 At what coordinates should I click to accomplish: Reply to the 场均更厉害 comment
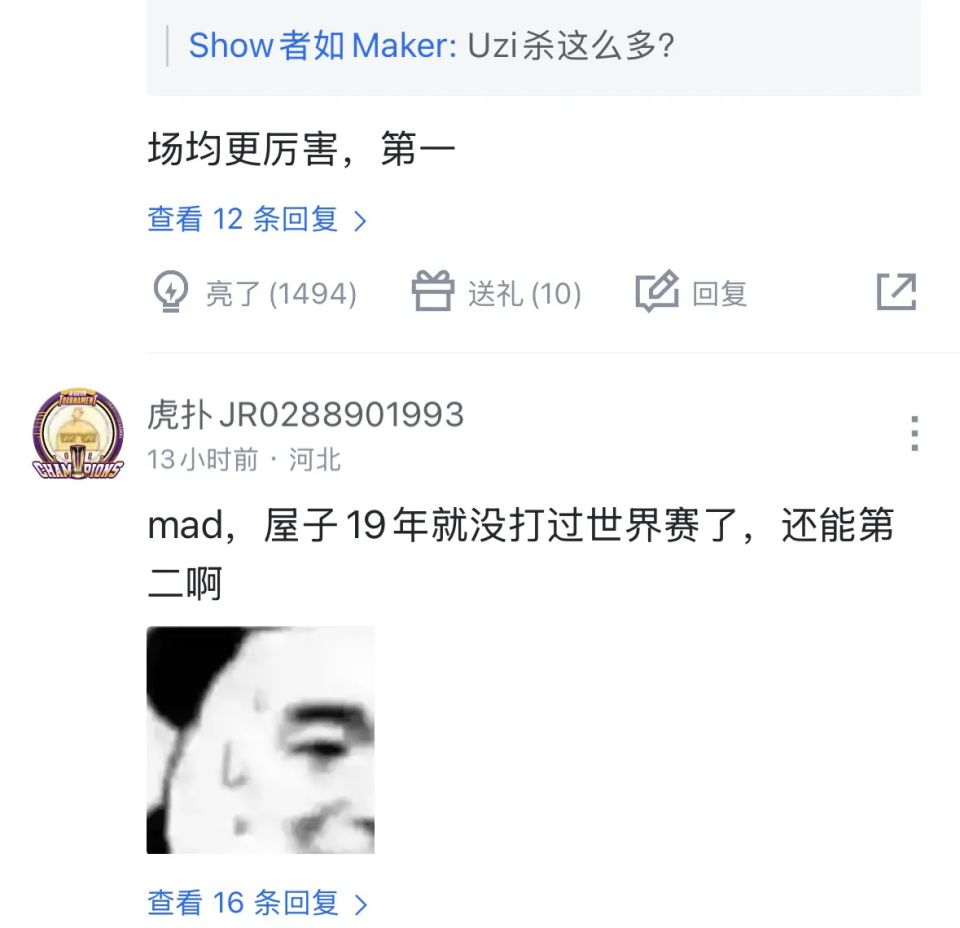click(x=691, y=293)
